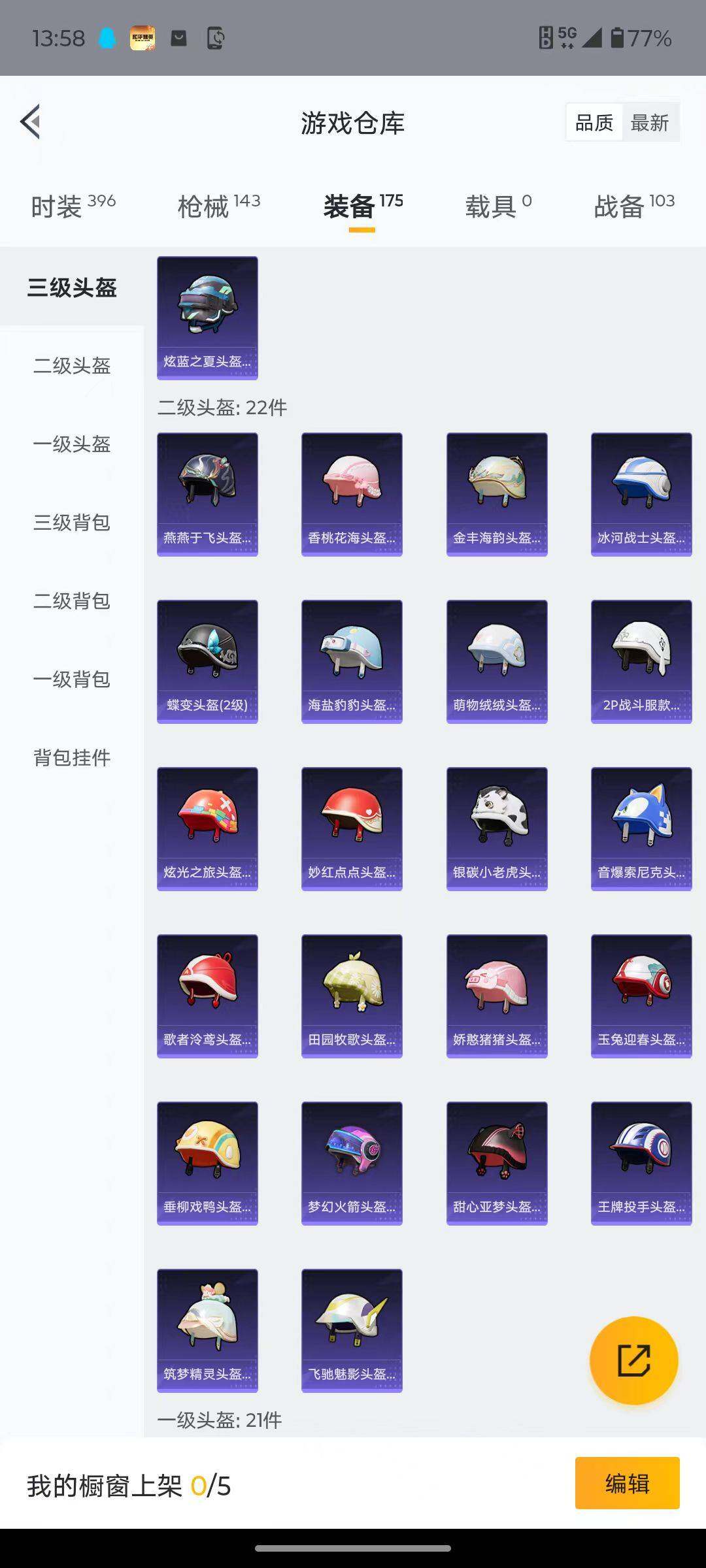
Task: Select 背包挂件 in the sidebar
Action: 72,758
